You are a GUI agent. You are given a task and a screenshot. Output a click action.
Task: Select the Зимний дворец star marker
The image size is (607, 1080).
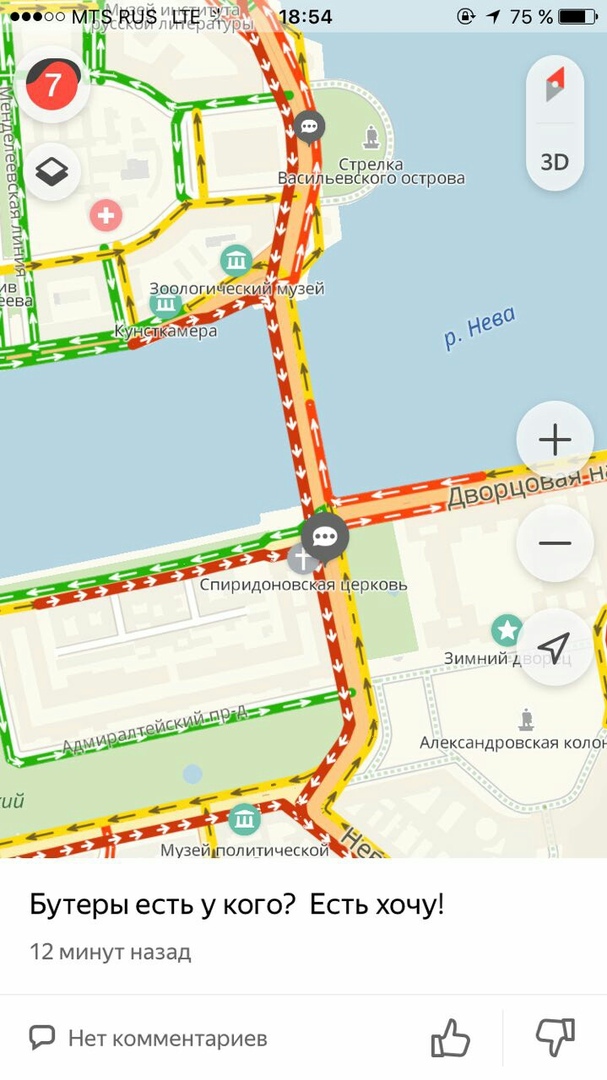pos(507,630)
